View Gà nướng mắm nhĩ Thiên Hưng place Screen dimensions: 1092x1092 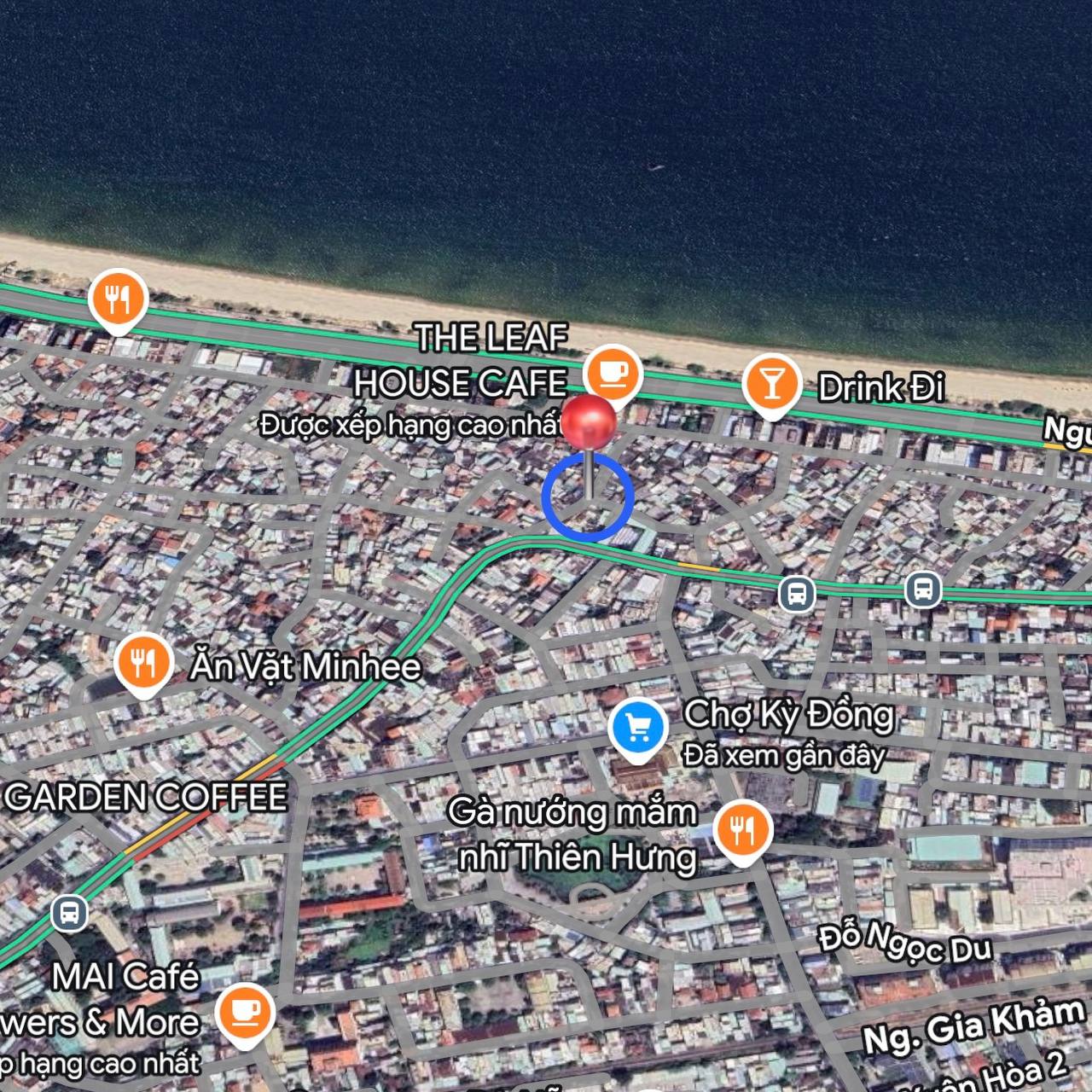742,829
